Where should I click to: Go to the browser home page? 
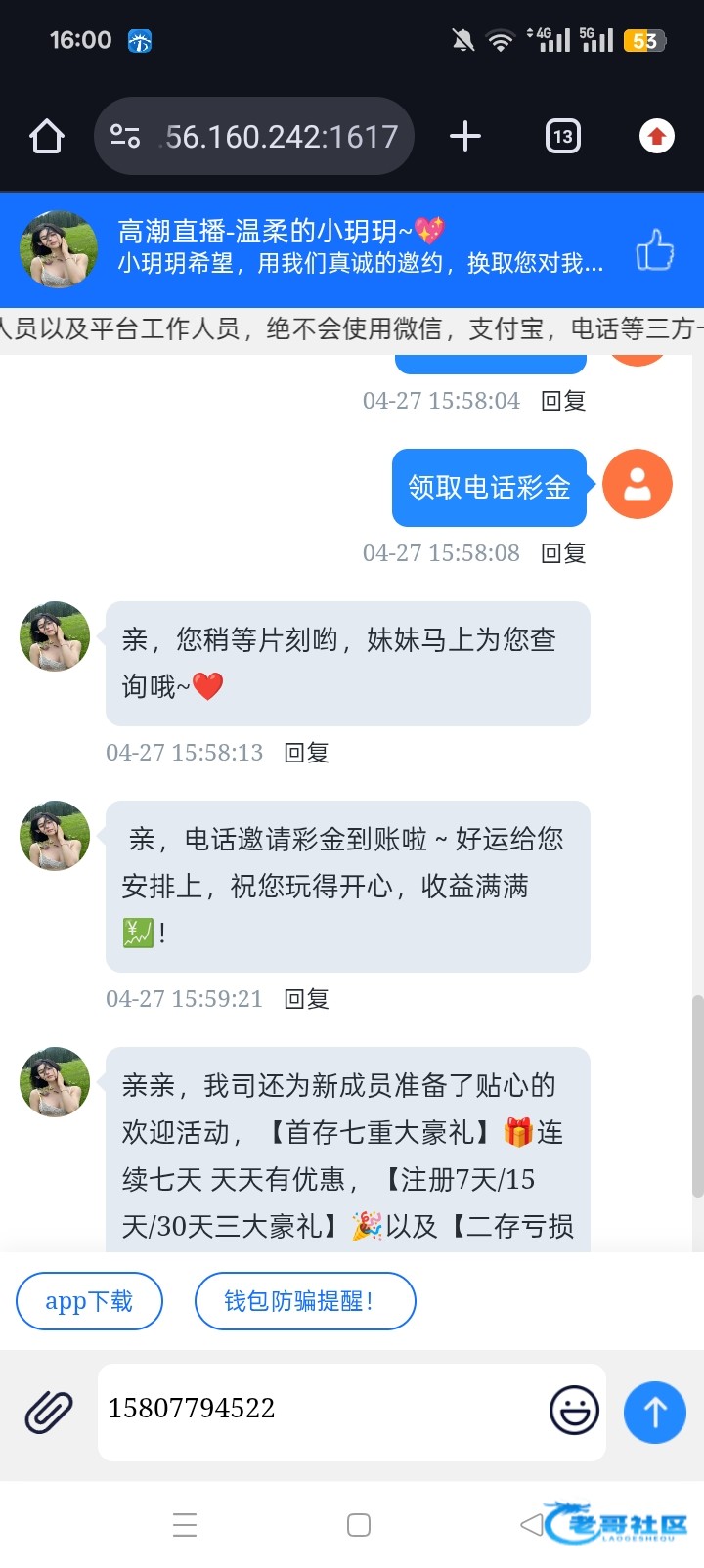(46, 137)
